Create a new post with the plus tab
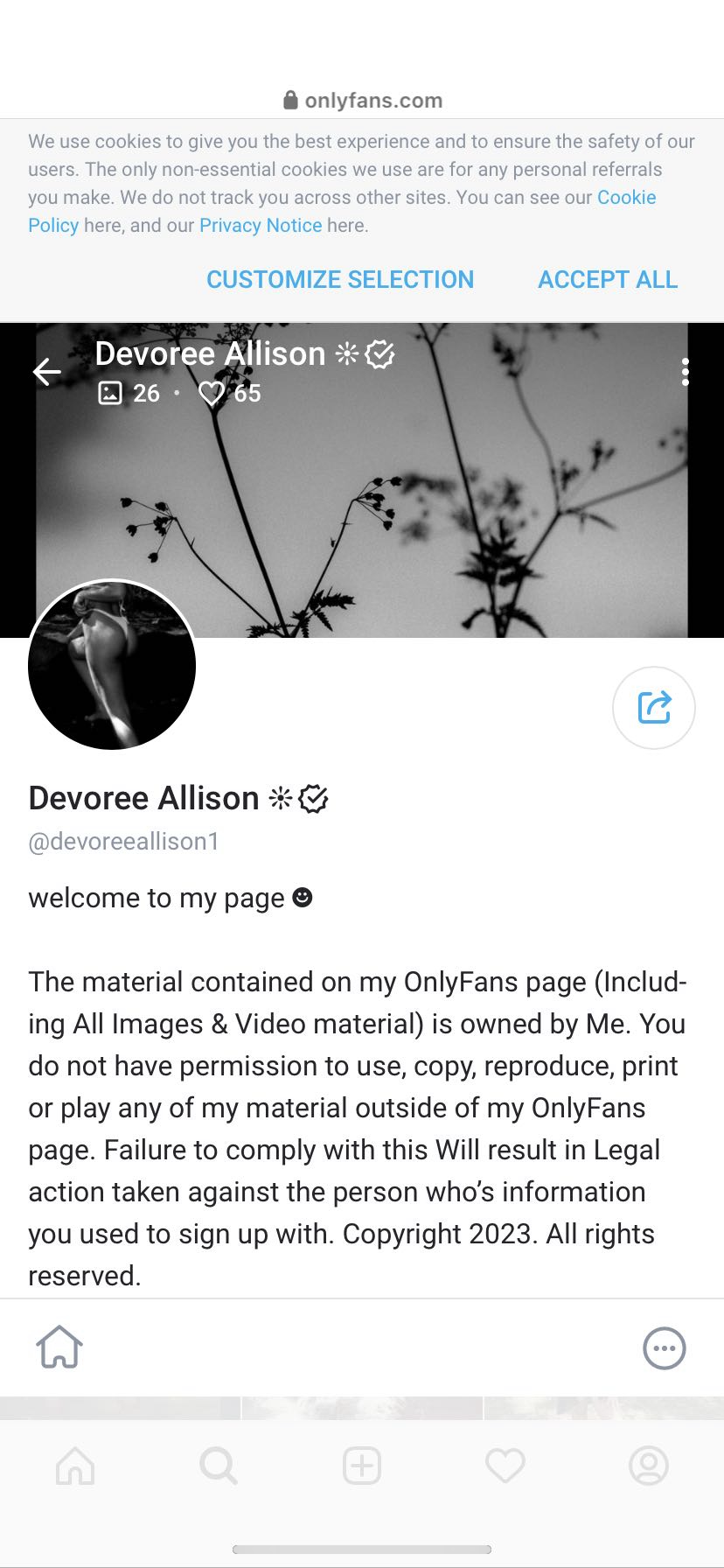The height and width of the screenshot is (1568, 724). [361, 1465]
